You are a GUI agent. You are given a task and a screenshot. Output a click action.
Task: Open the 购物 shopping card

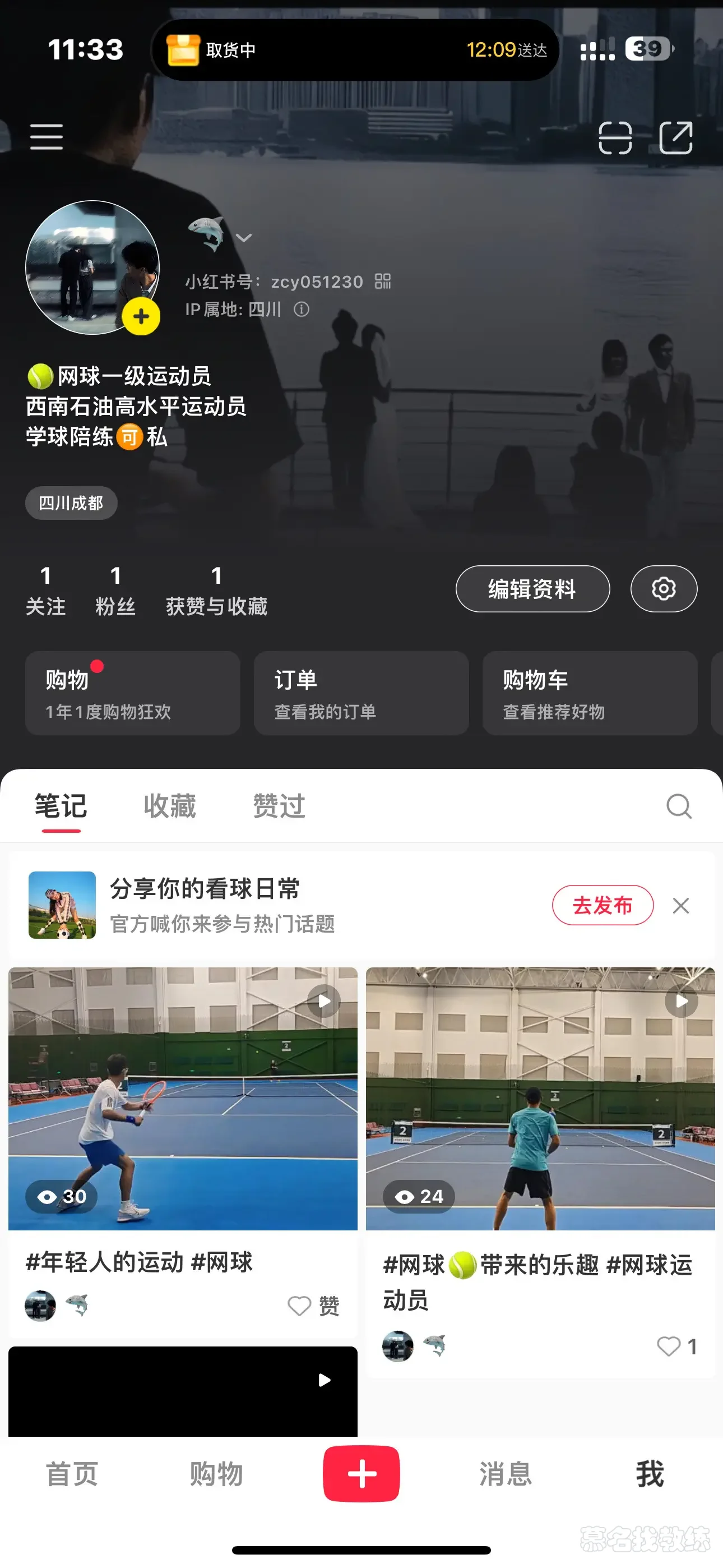(132, 693)
